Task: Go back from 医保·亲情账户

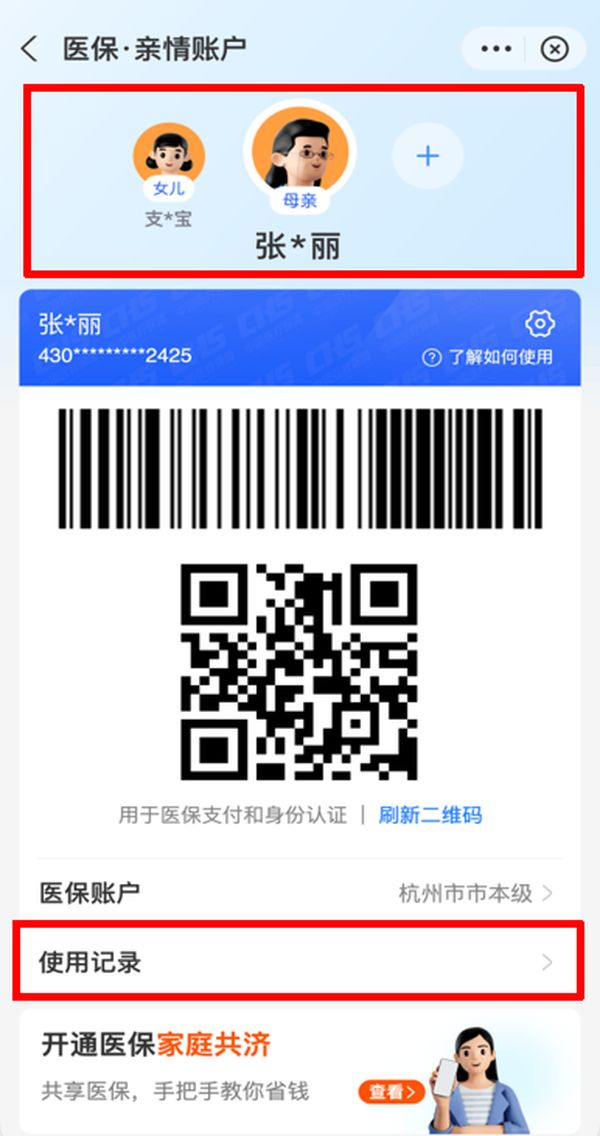Action: 30,48
